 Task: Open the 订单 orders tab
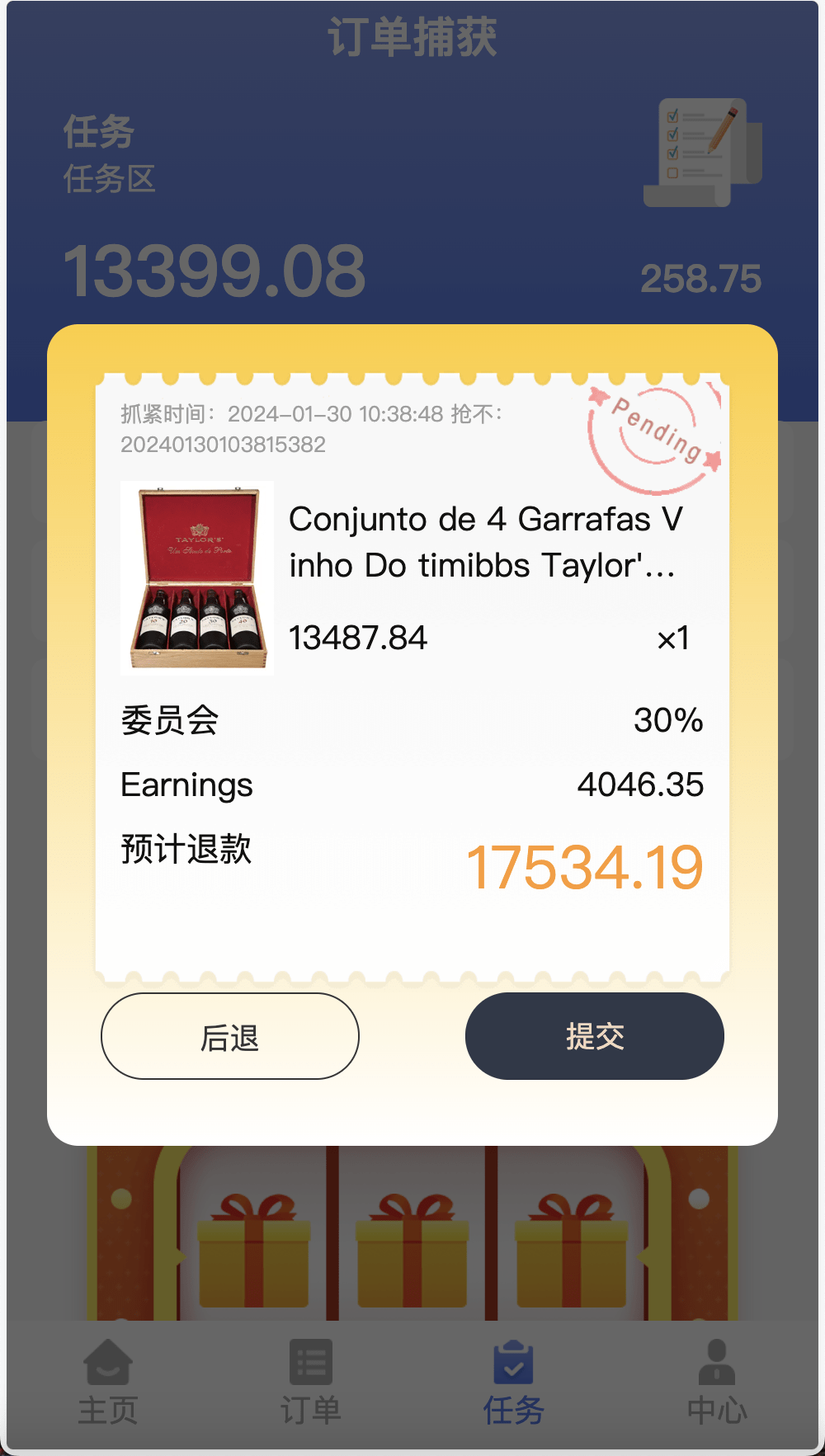coord(311,1383)
